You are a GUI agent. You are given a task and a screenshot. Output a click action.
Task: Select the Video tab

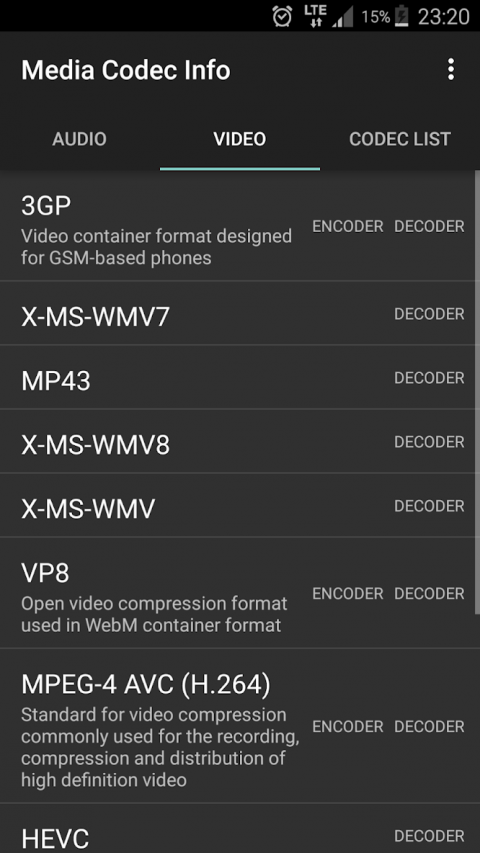tap(240, 139)
